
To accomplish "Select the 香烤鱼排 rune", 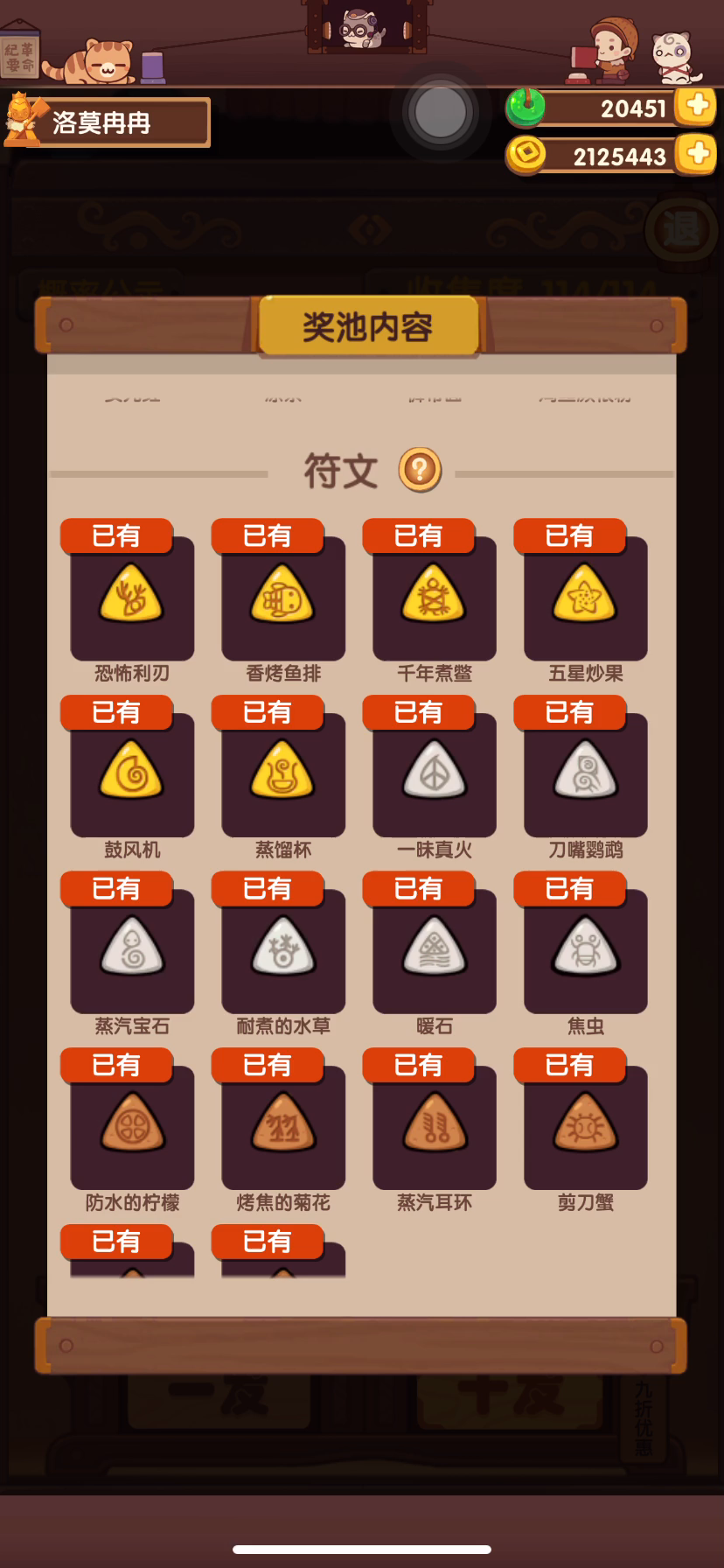I will (x=283, y=598).
